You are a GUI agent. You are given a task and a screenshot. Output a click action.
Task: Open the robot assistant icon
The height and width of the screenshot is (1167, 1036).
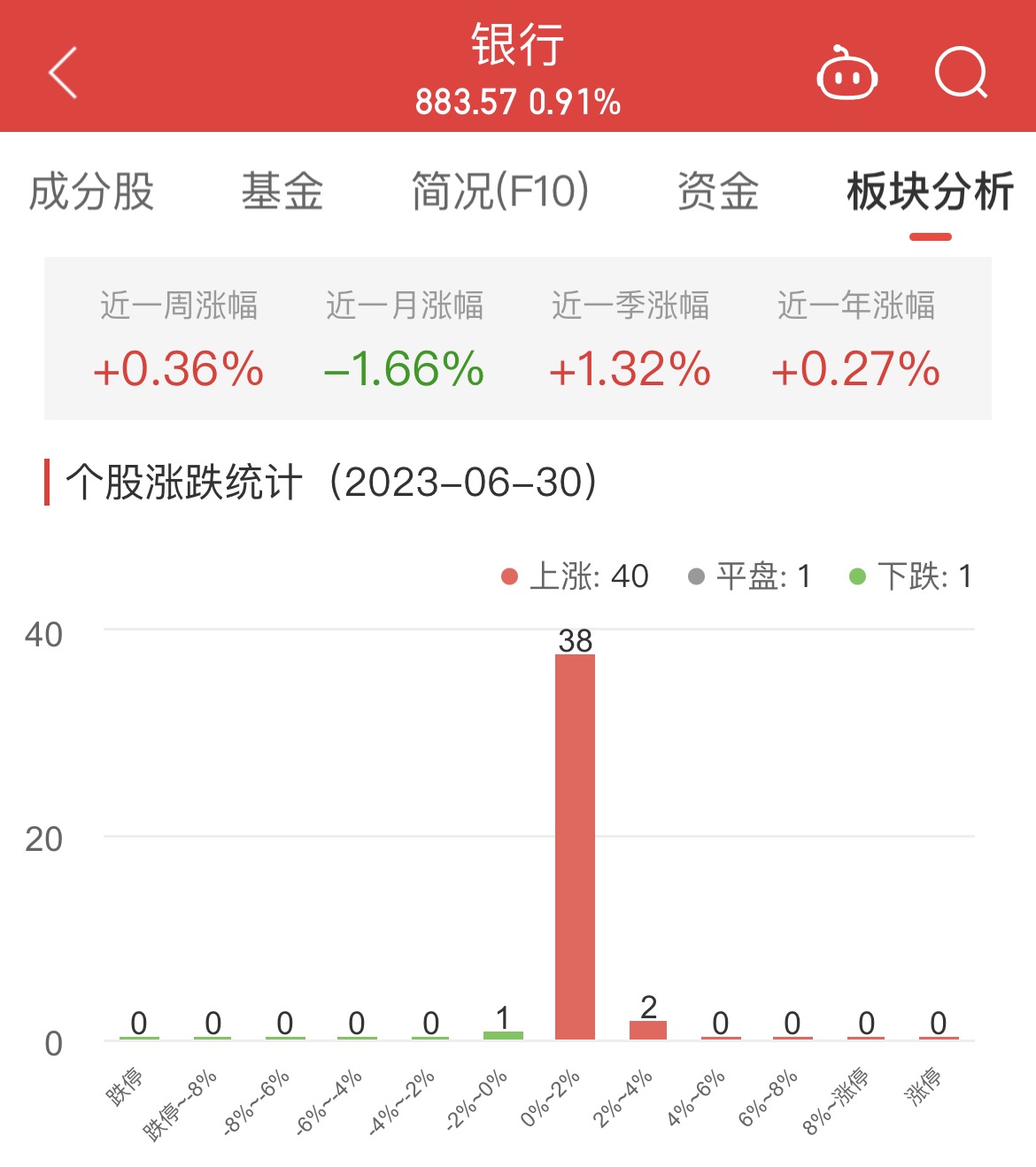(847, 73)
